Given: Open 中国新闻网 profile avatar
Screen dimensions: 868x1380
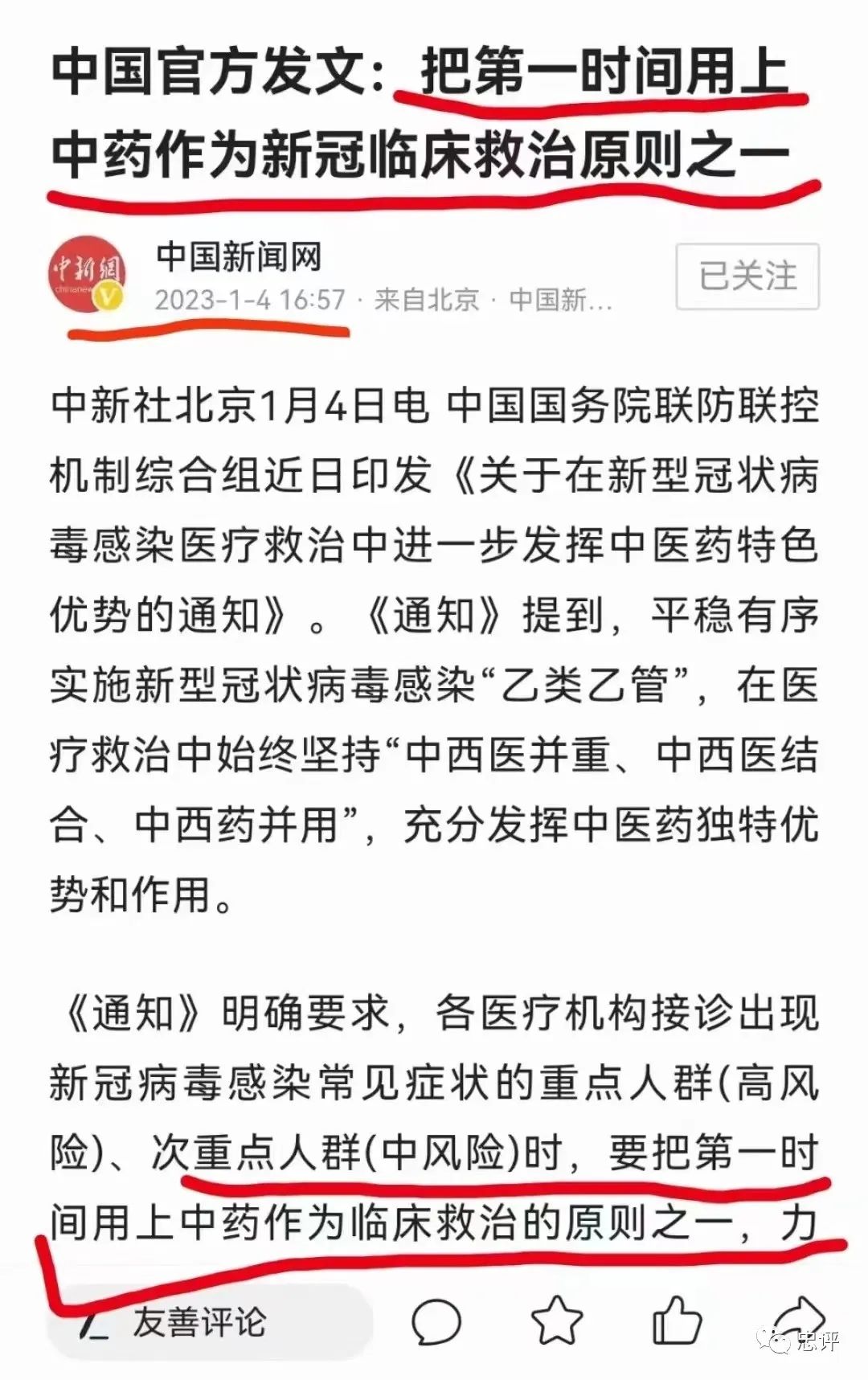Looking at the screenshot, I should (86, 275).
